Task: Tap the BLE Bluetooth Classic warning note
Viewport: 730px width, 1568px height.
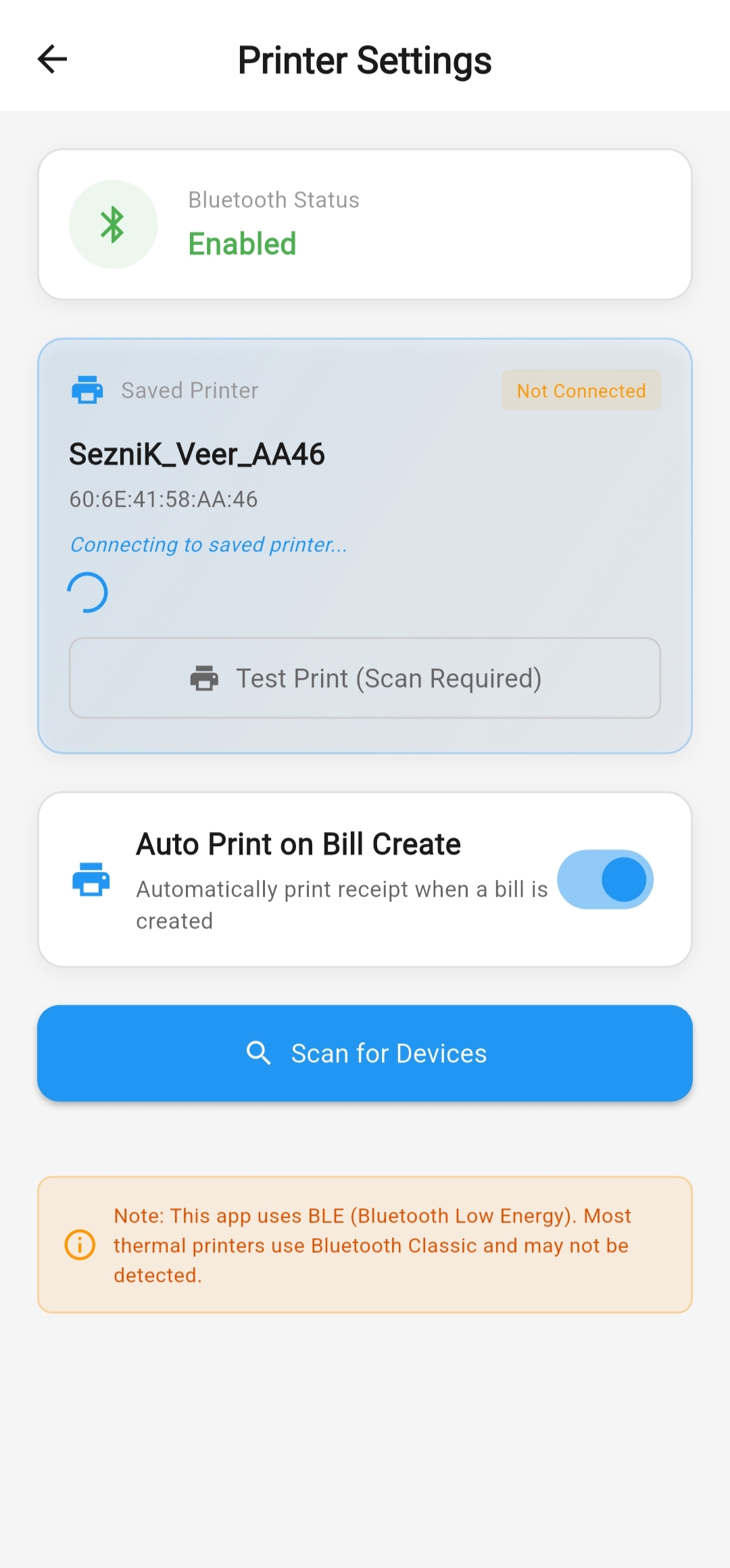Action: point(365,1245)
